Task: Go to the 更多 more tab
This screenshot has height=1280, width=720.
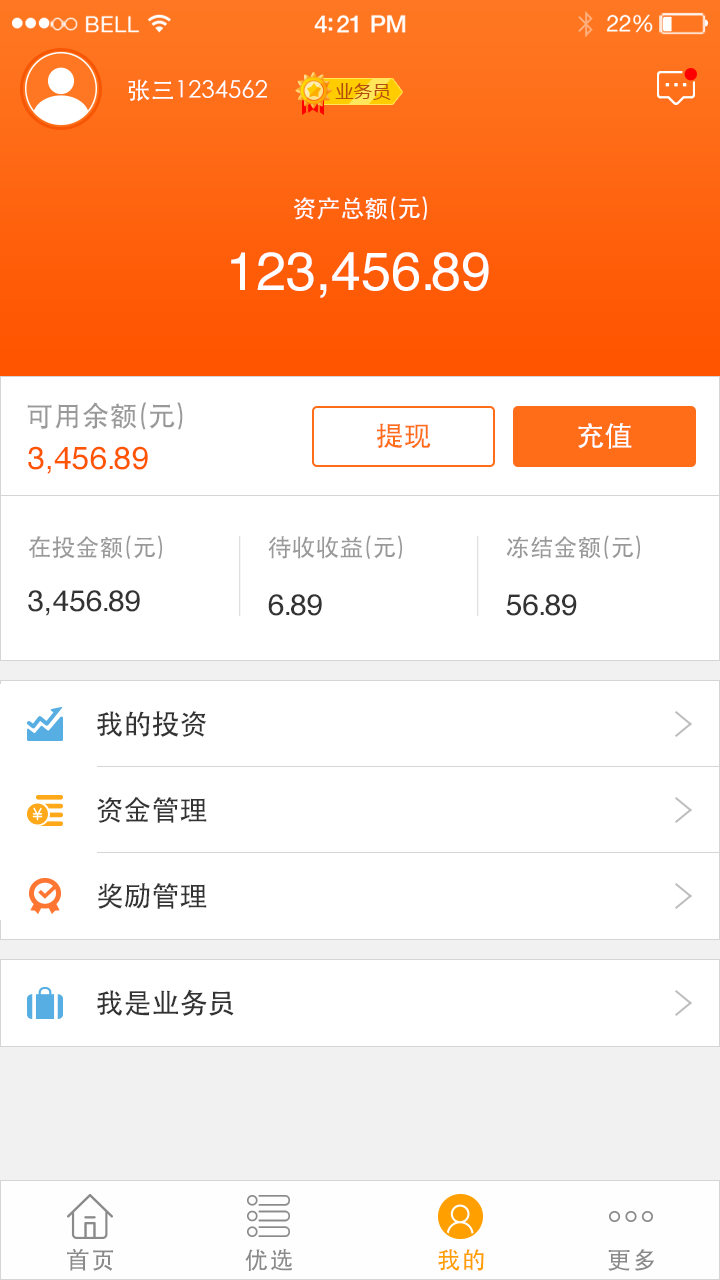Action: [631, 1231]
